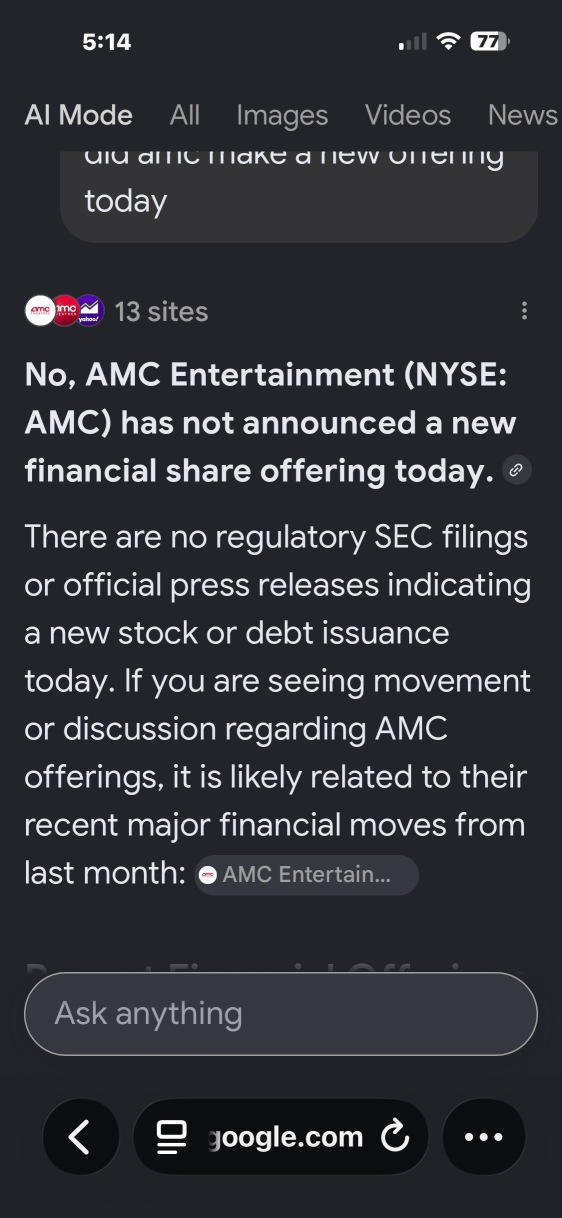Tap the Ask anything input field

pos(281,1014)
